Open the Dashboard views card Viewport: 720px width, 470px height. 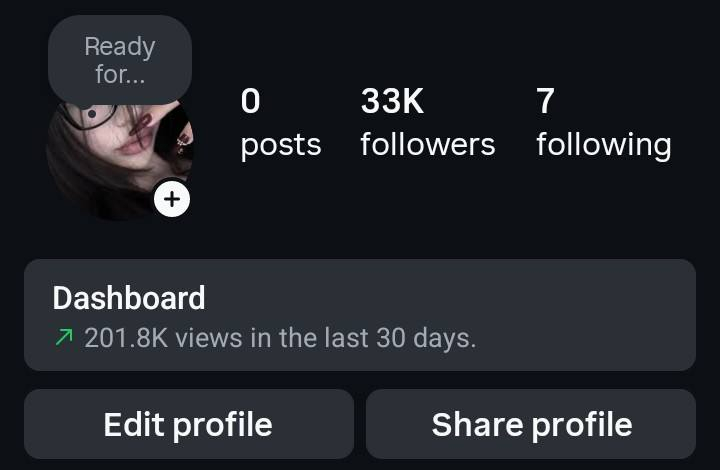pos(359,315)
